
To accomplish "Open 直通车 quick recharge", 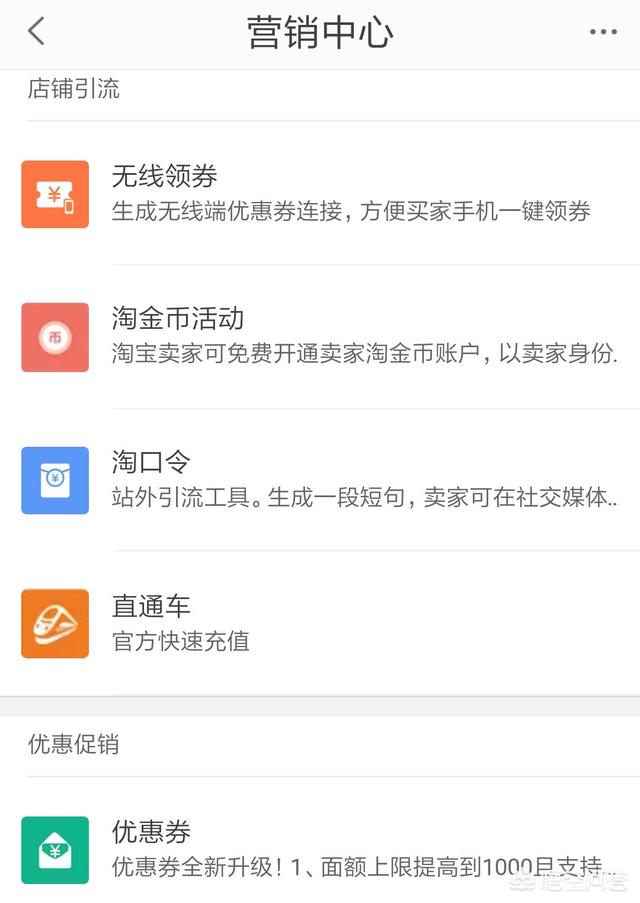I will [x=320, y=623].
